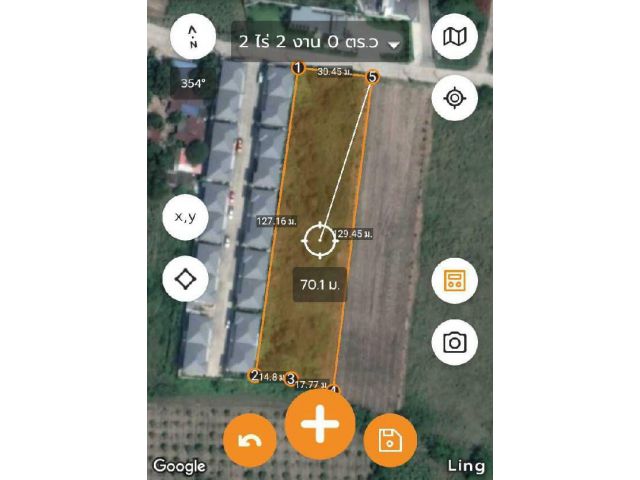Add a new point with plus button
This screenshot has height=480, width=640.
tap(320, 423)
